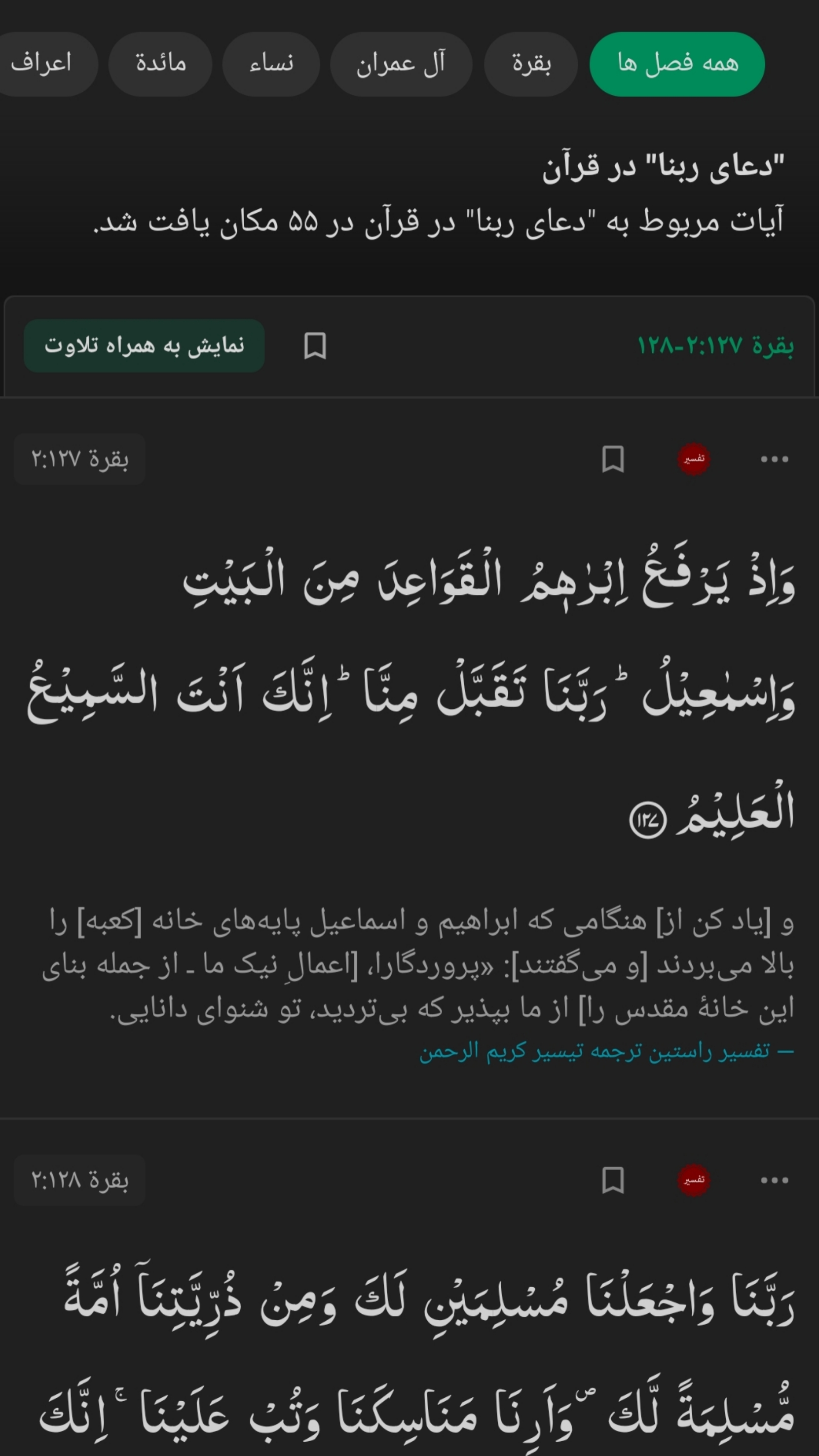View tafsir for verse ۲:۱۲۷
Image resolution: width=819 pixels, height=1456 pixels.
[x=694, y=459]
